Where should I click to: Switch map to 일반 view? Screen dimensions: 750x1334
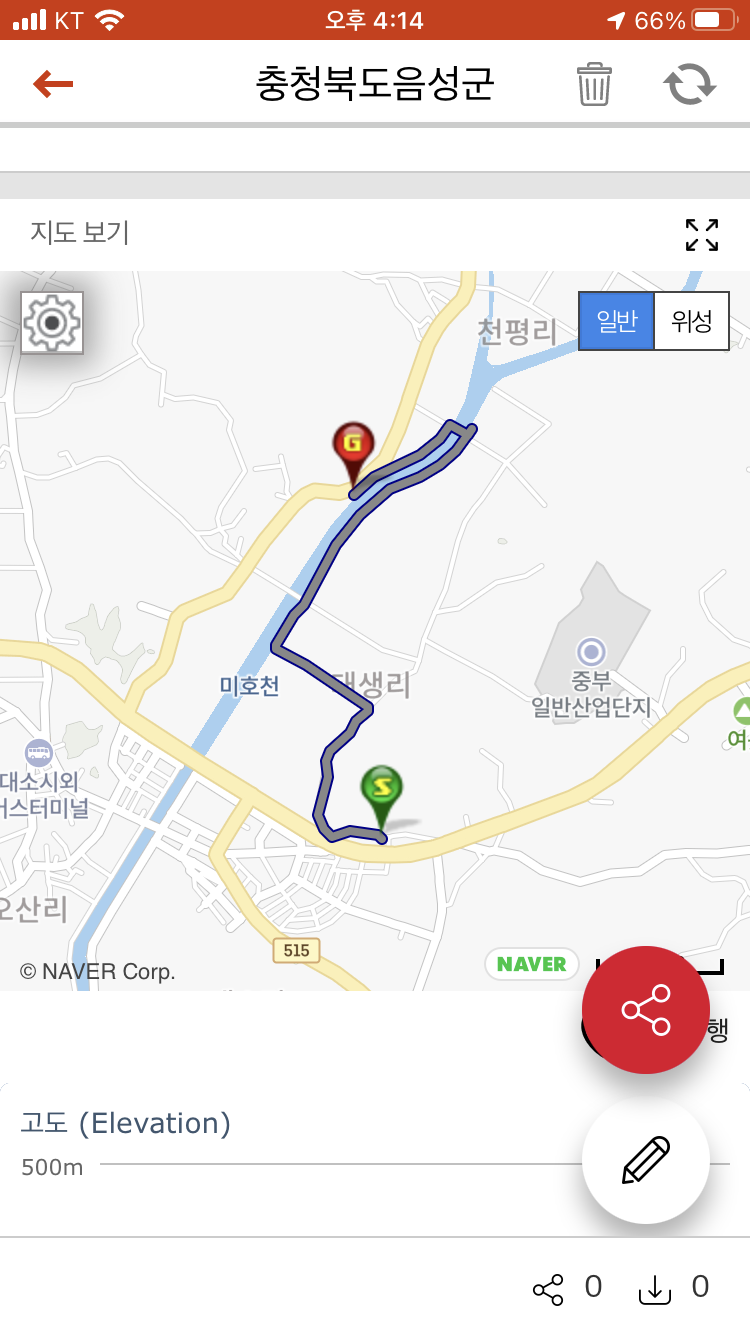coord(617,321)
